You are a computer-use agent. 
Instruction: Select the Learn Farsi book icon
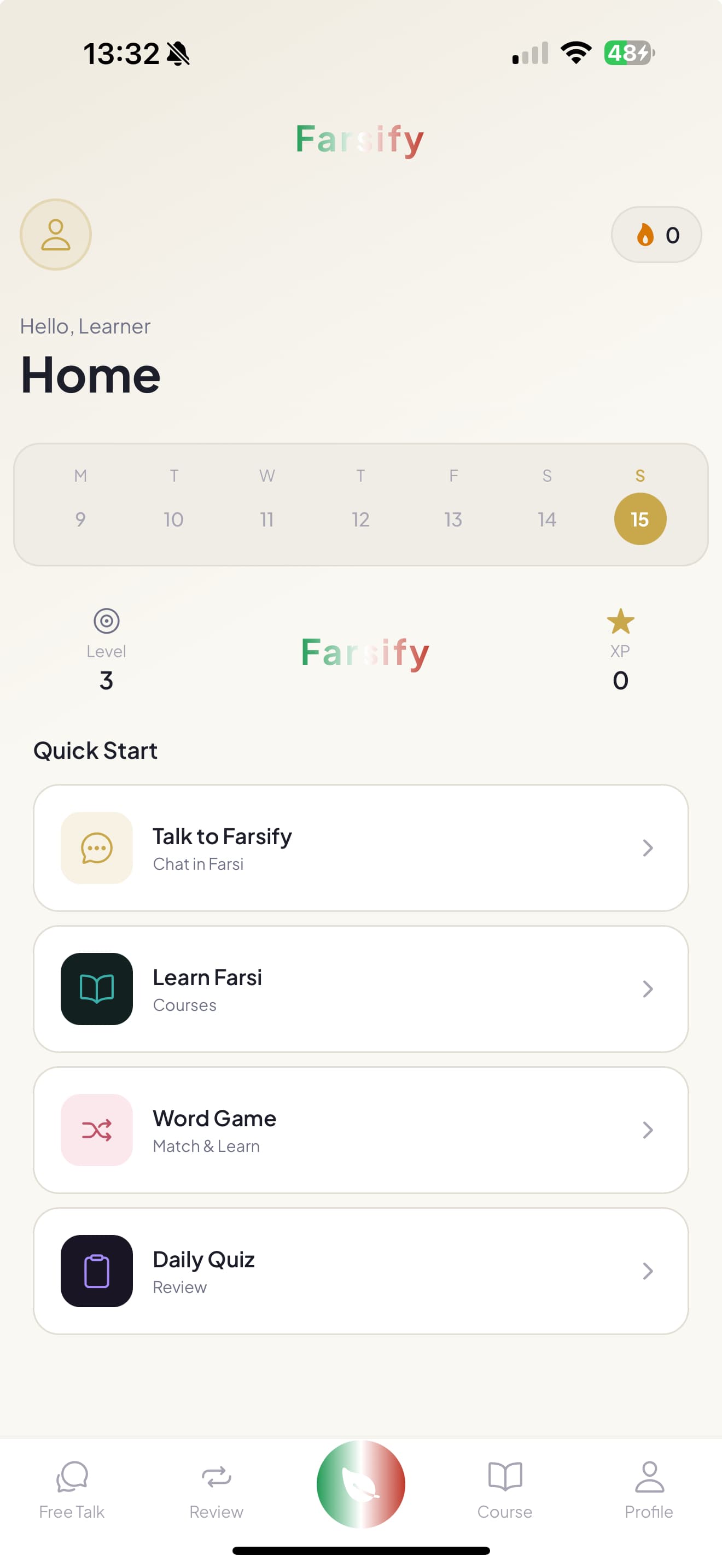(96, 989)
